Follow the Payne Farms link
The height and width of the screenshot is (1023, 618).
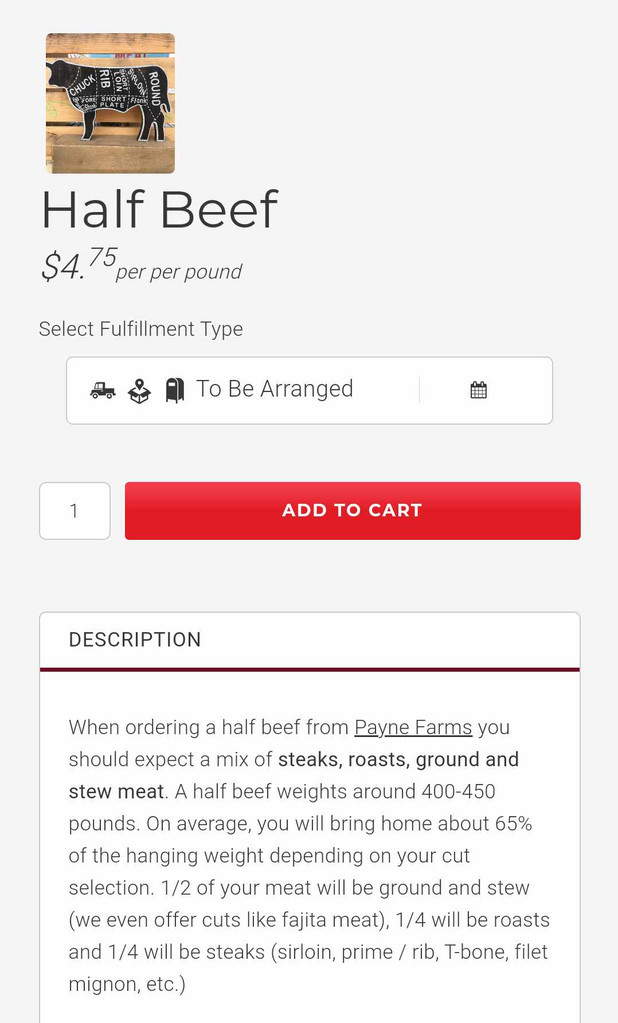pyautogui.click(x=413, y=728)
